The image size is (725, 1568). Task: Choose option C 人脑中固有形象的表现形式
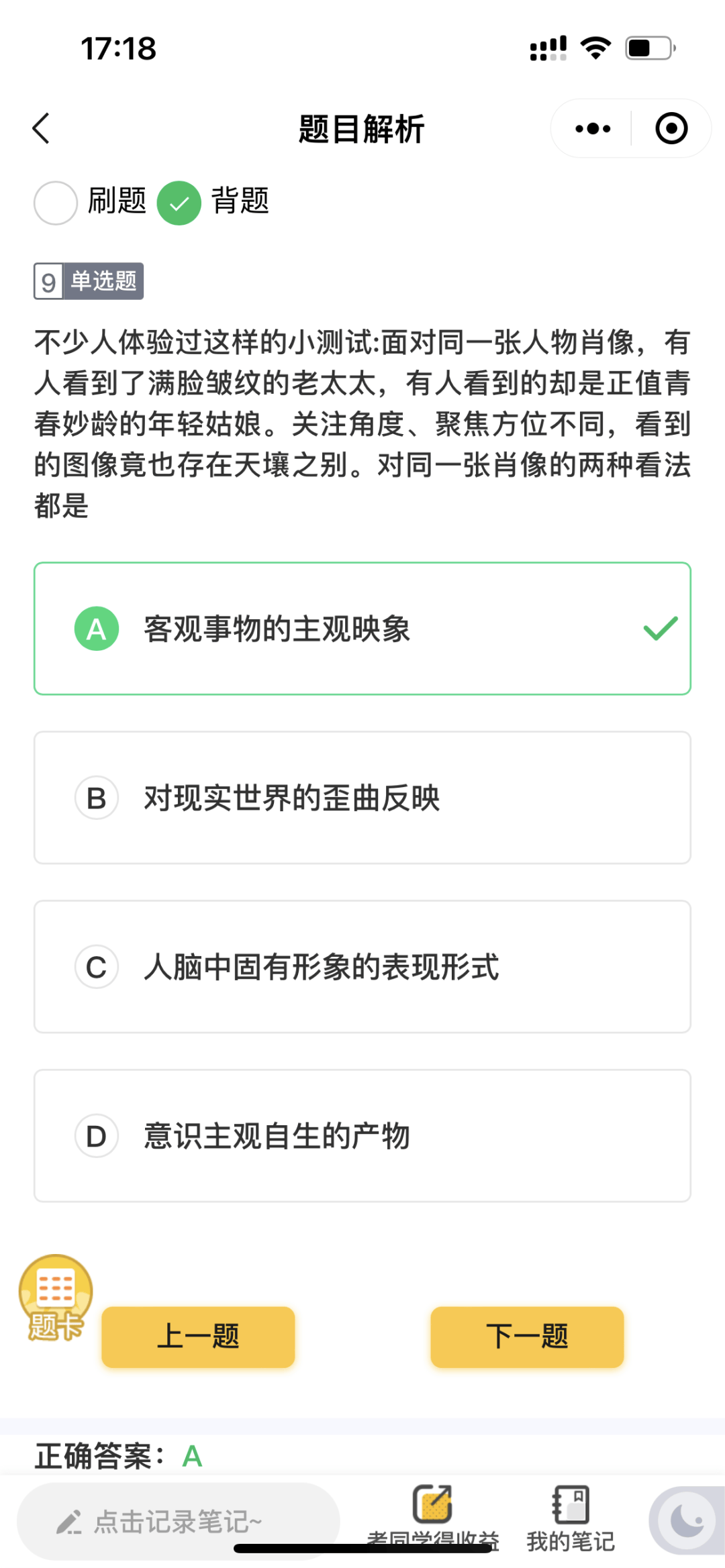[x=362, y=967]
